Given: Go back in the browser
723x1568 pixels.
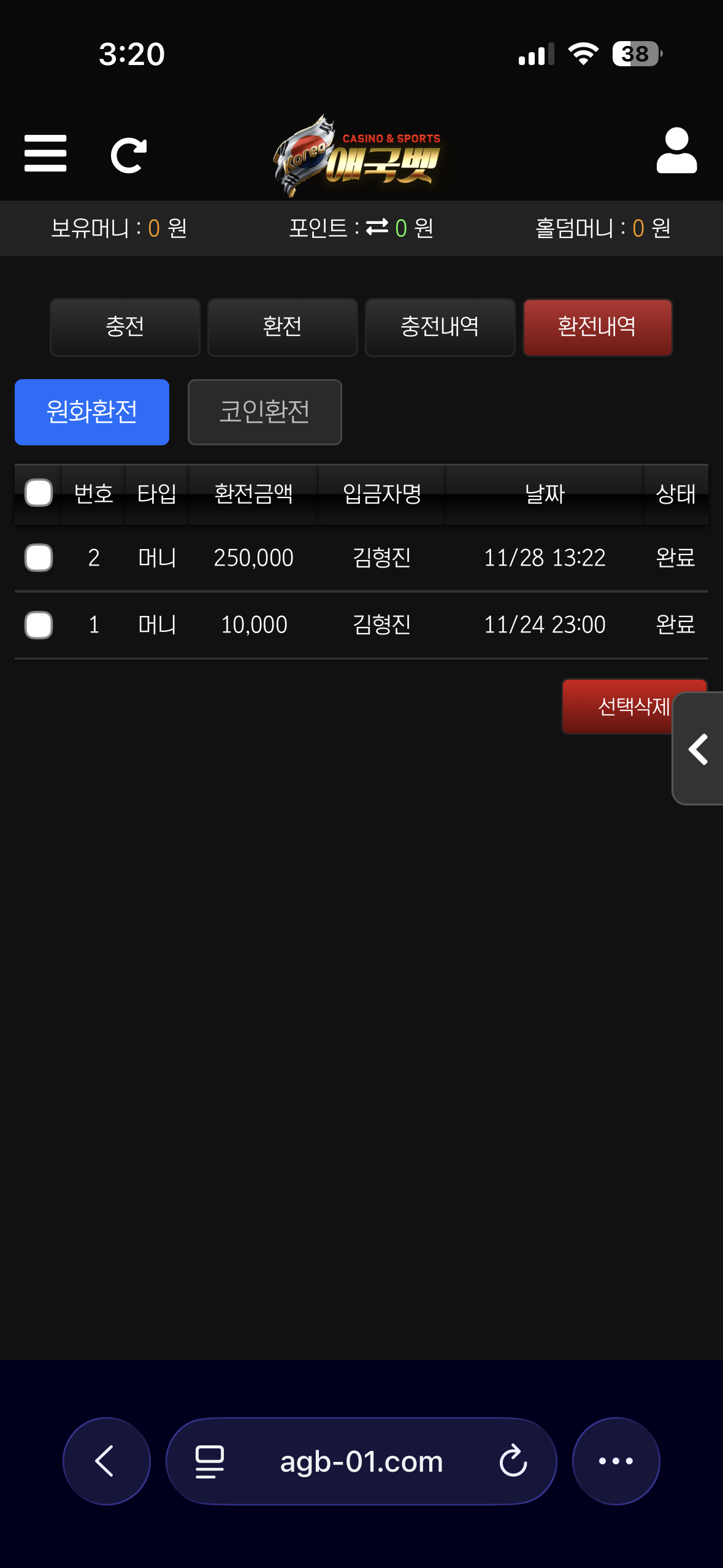Looking at the screenshot, I should [x=106, y=1461].
